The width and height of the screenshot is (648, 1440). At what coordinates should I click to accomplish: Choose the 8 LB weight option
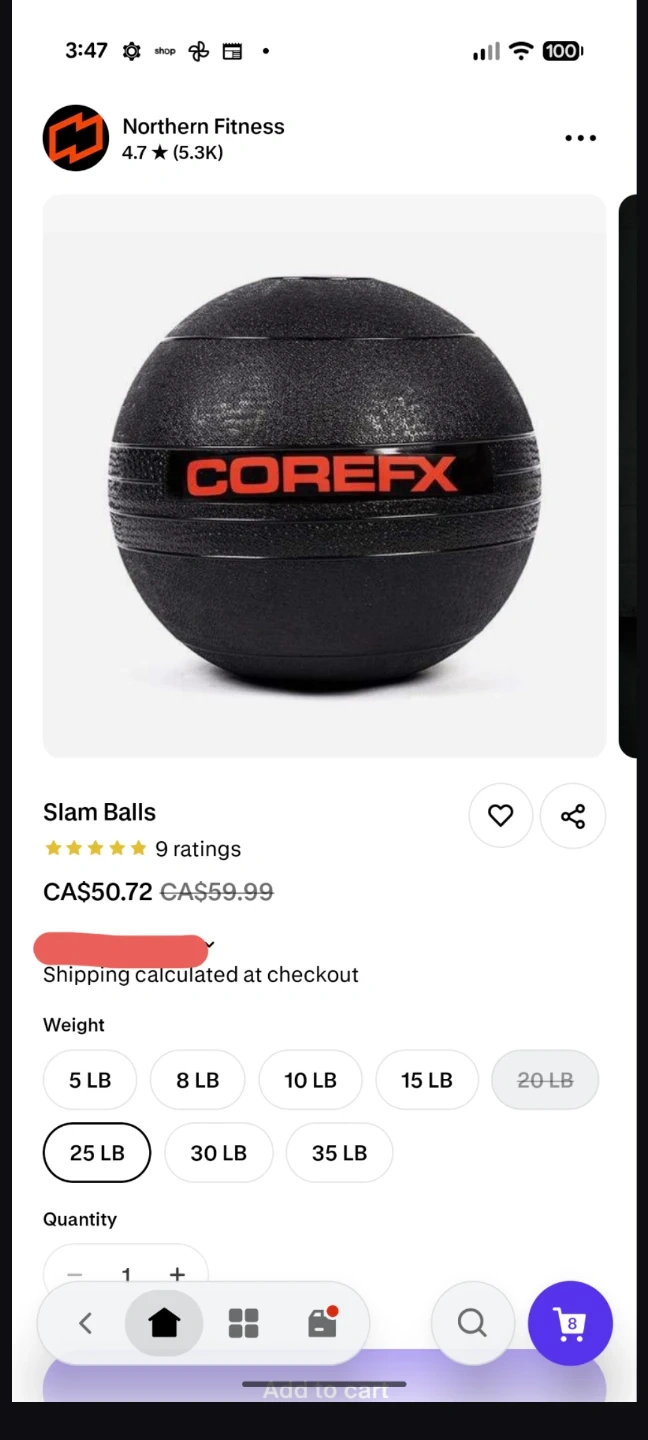197,1080
